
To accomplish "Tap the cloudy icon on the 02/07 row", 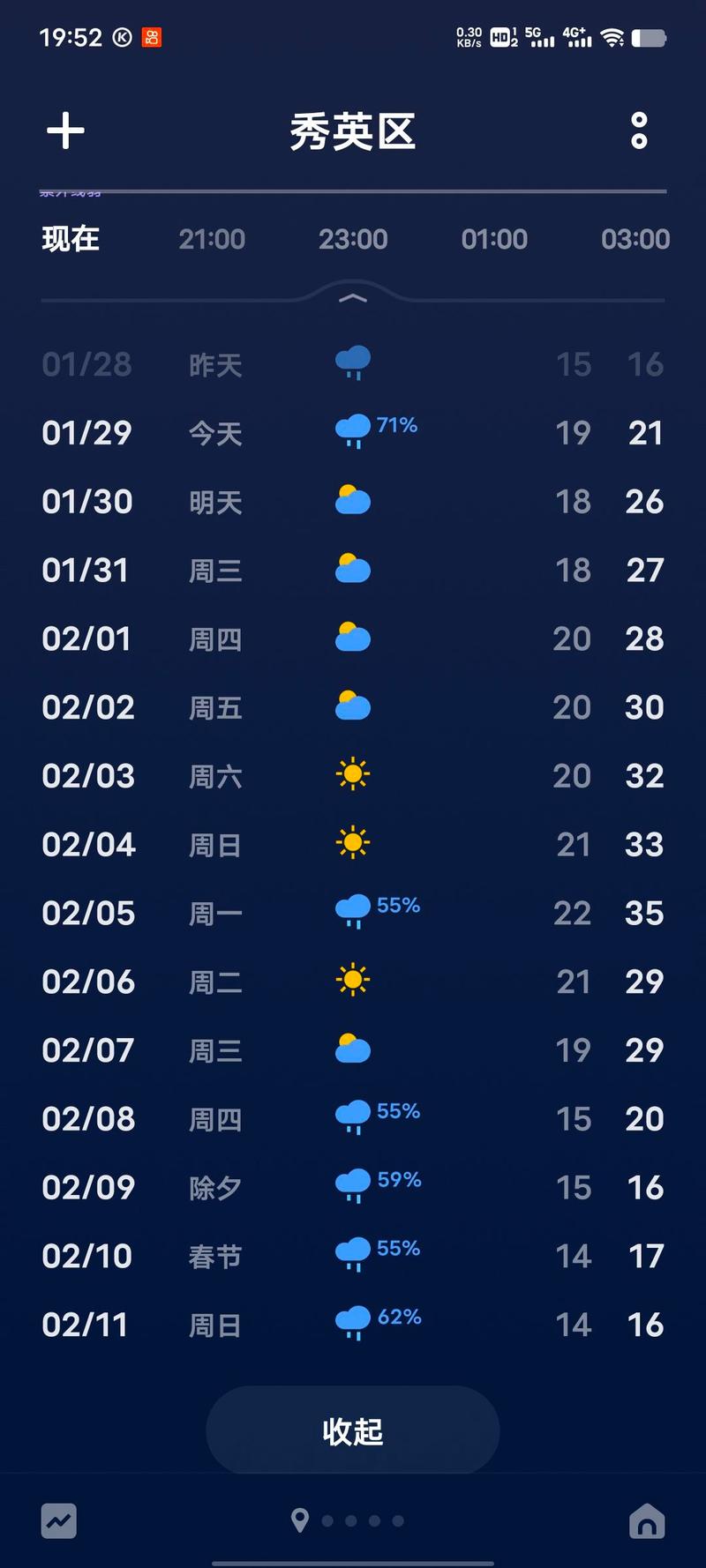I will click(352, 1049).
